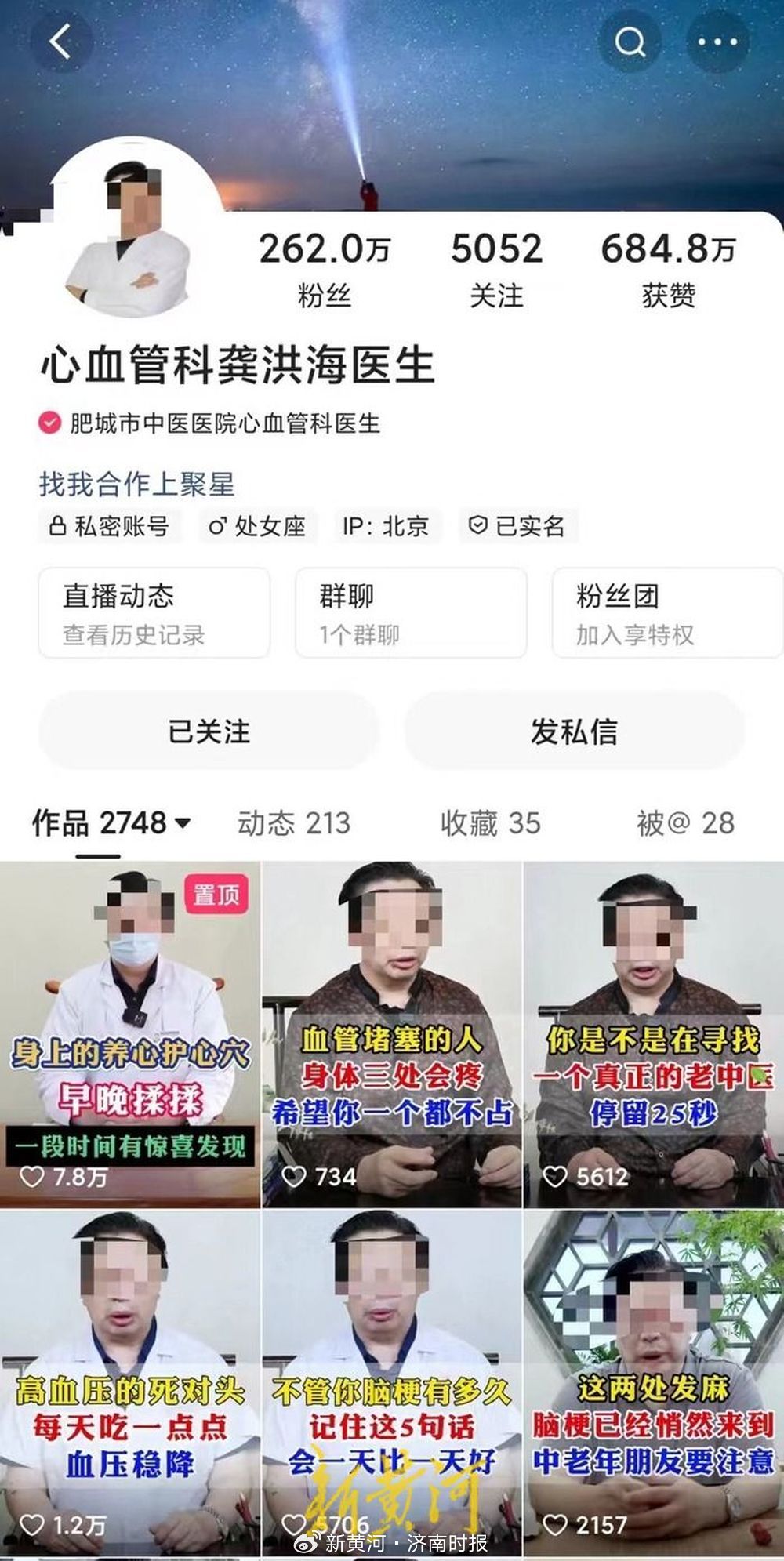Image resolution: width=784 pixels, height=1561 pixels.
Task: Open the 关注 following count
Action: point(495,268)
